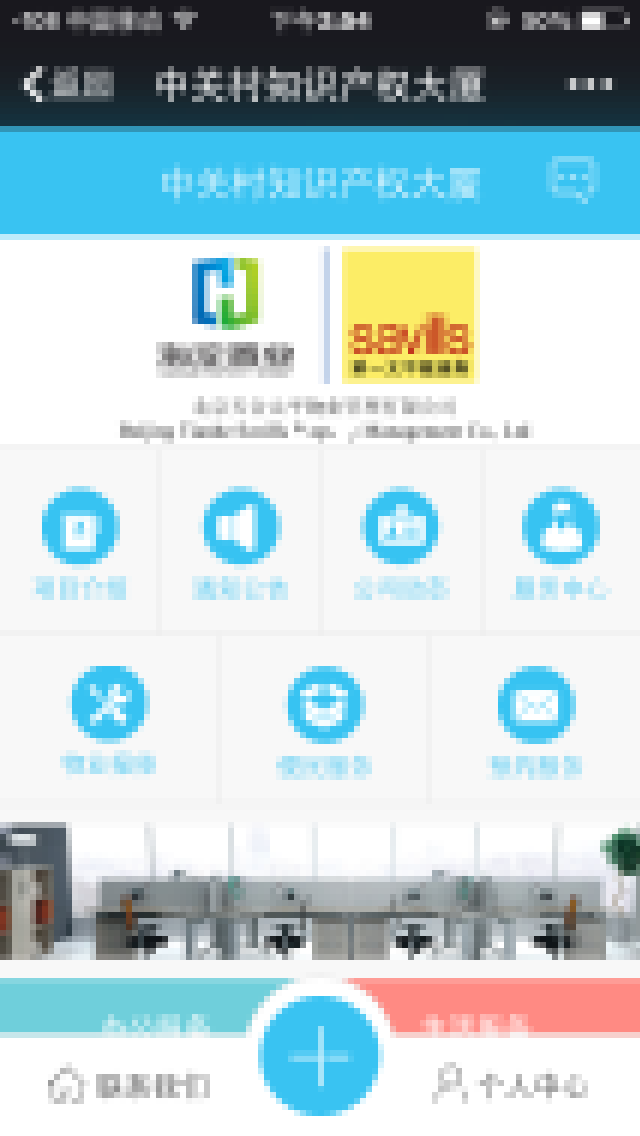Open the three-dot overflow menu
The width and height of the screenshot is (640, 1136).
590,84
